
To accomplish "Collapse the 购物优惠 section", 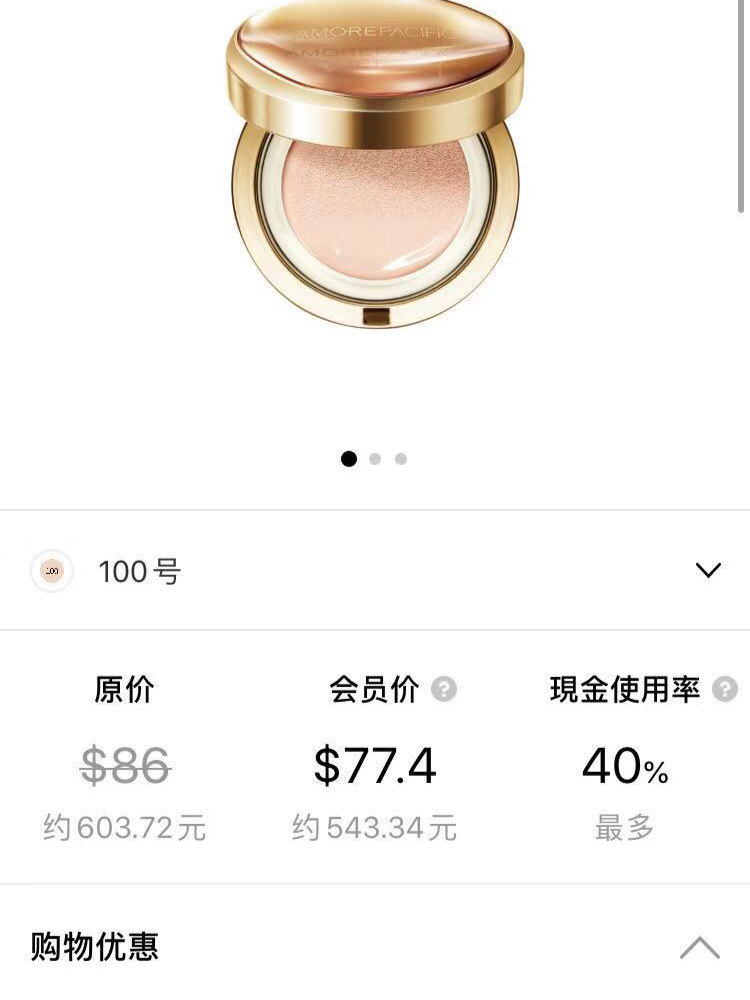I will [x=699, y=947].
